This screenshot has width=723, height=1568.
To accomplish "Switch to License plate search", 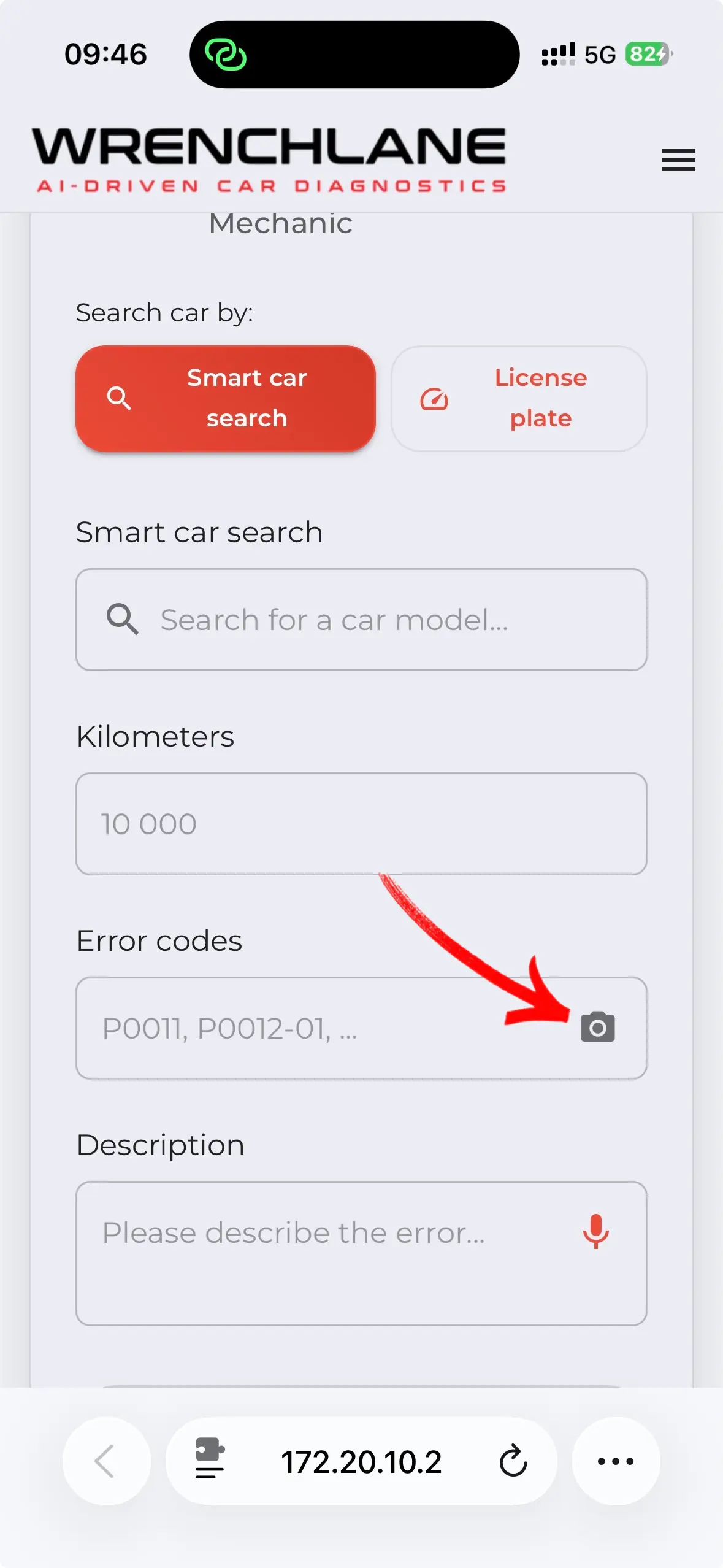I will pyautogui.click(x=519, y=399).
